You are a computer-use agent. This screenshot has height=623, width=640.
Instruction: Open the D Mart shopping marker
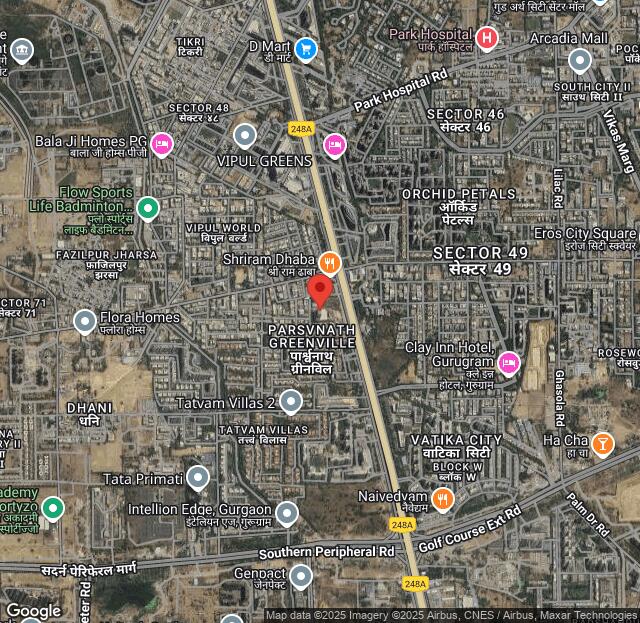pyautogui.click(x=306, y=48)
